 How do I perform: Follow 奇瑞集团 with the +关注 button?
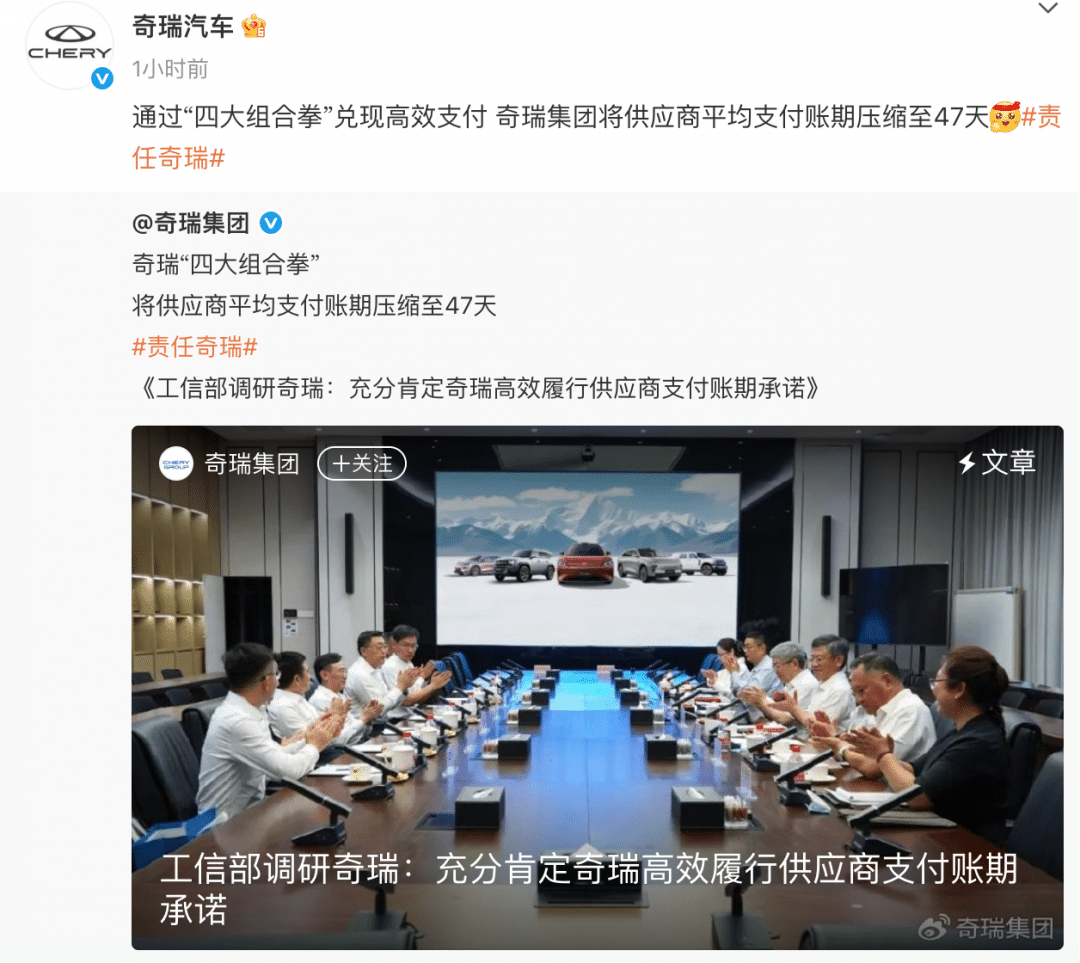(362, 463)
